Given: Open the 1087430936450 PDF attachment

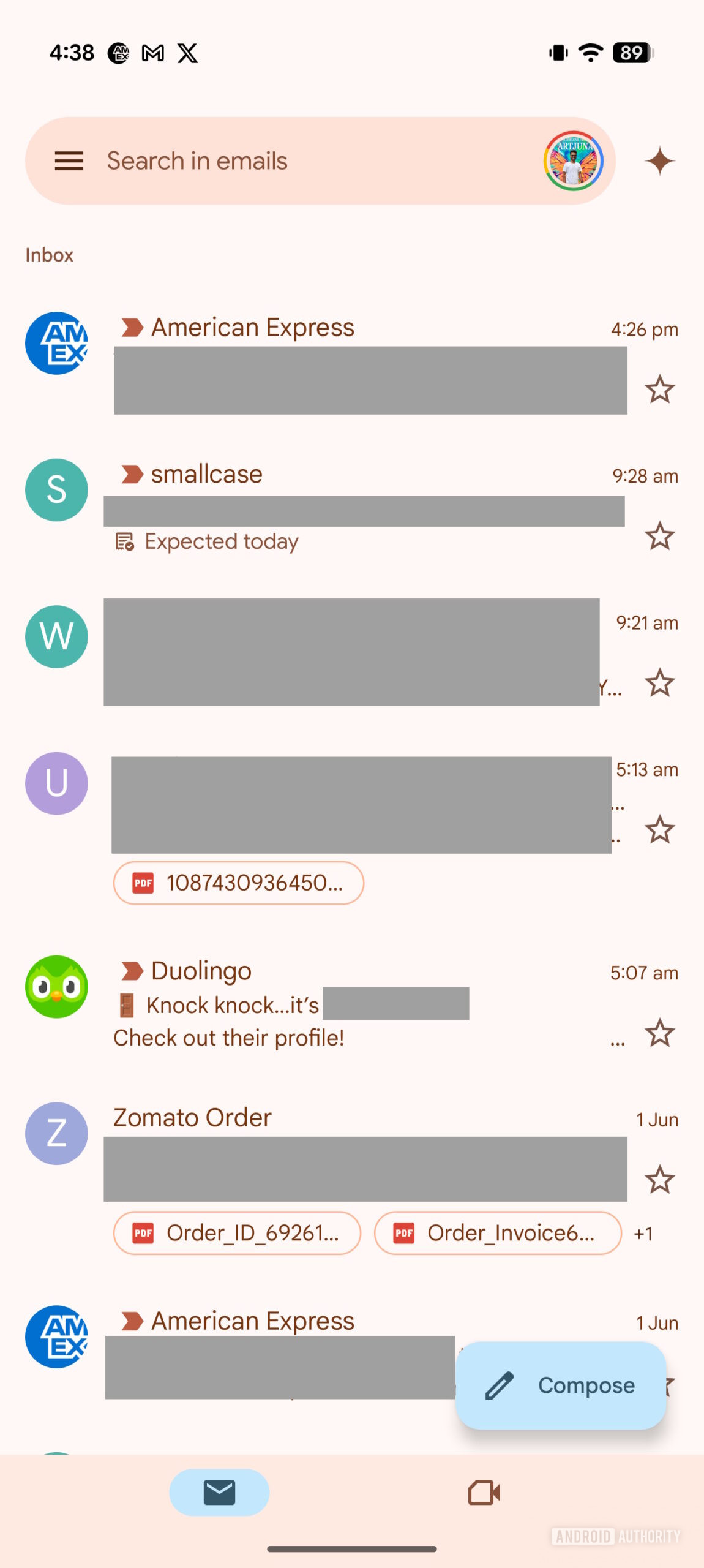Looking at the screenshot, I should pyautogui.click(x=239, y=883).
